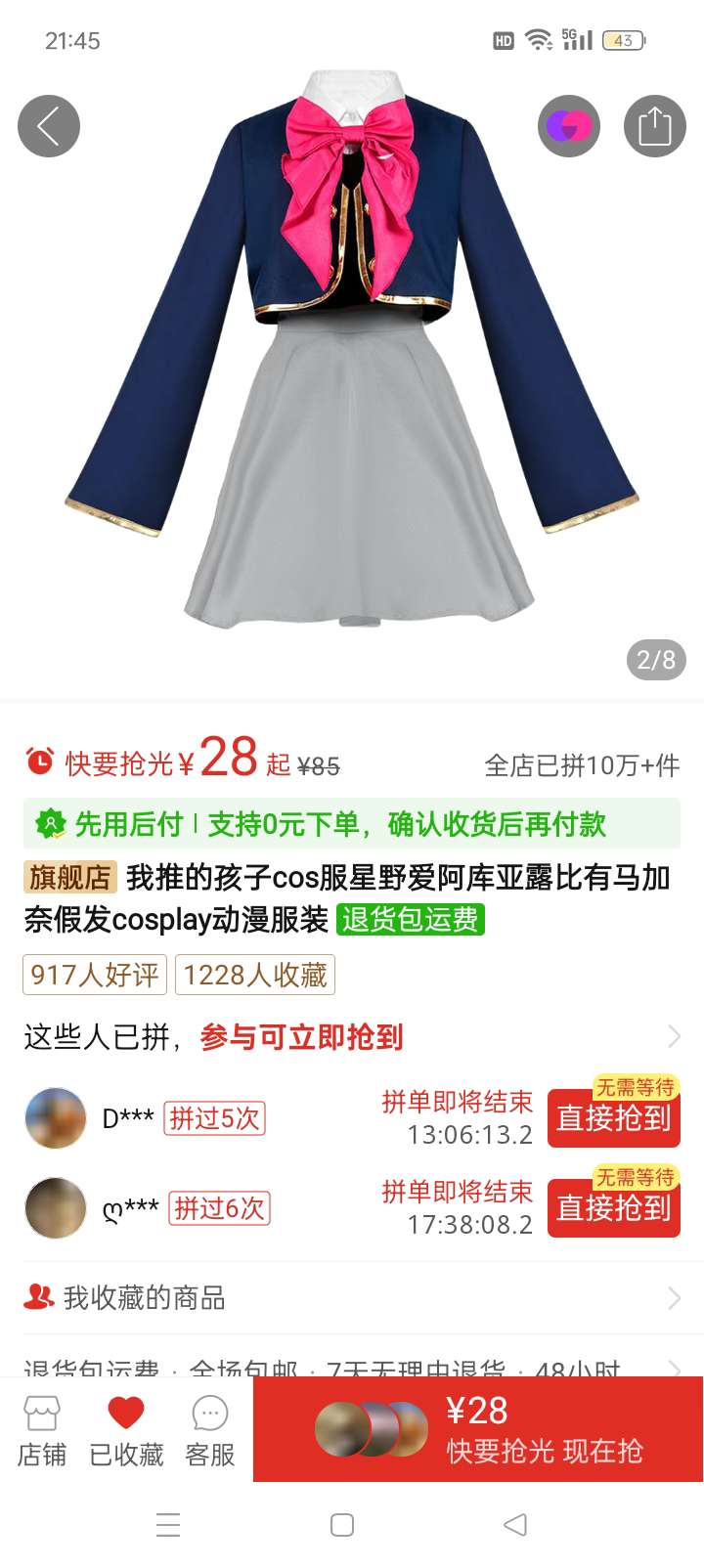The height and width of the screenshot is (1568, 704).
Task: Tap the system home button
Action: 342,1525
